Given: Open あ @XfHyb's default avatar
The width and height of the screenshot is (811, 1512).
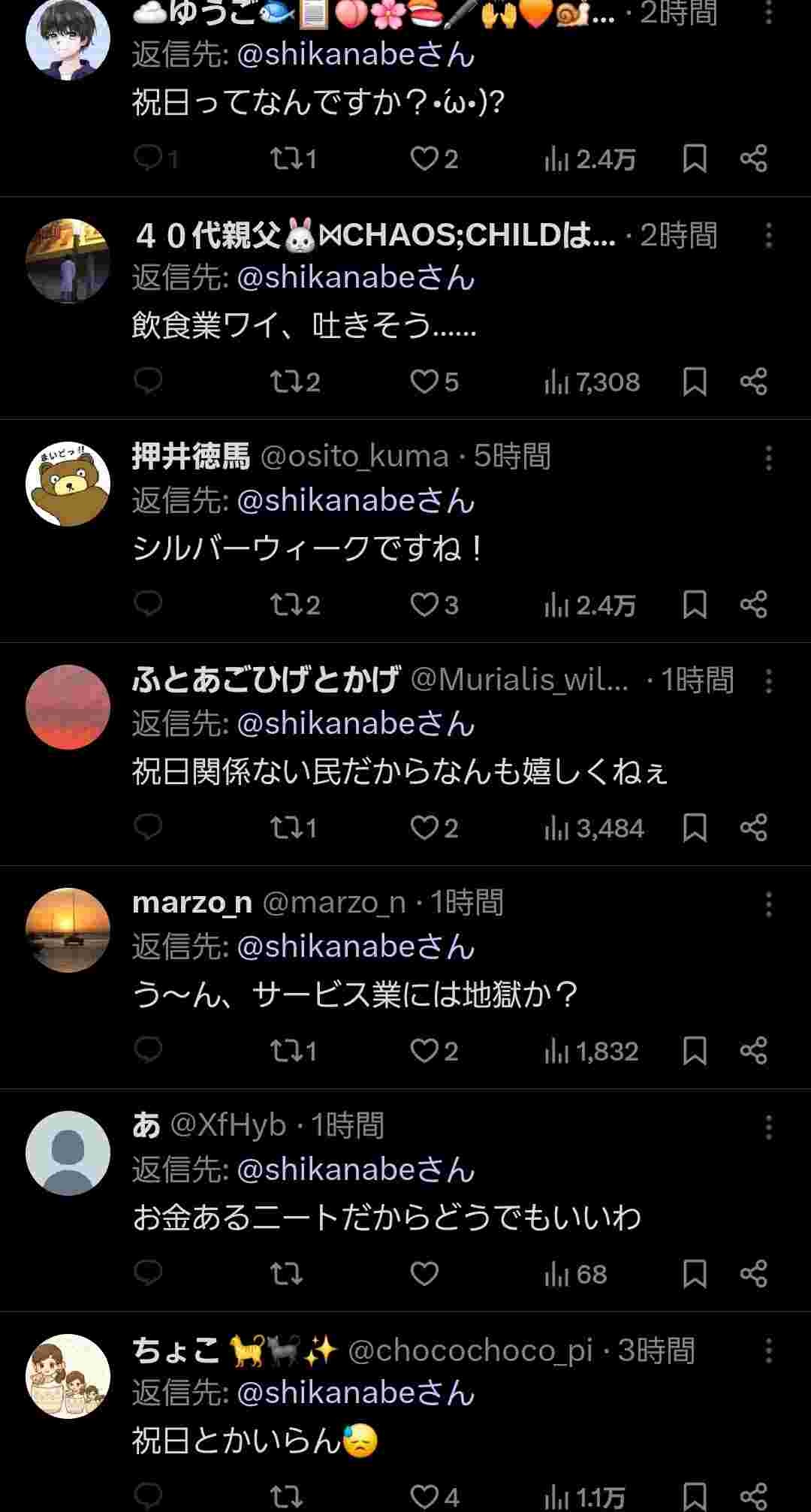Looking at the screenshot, I should pos(68,1153).
